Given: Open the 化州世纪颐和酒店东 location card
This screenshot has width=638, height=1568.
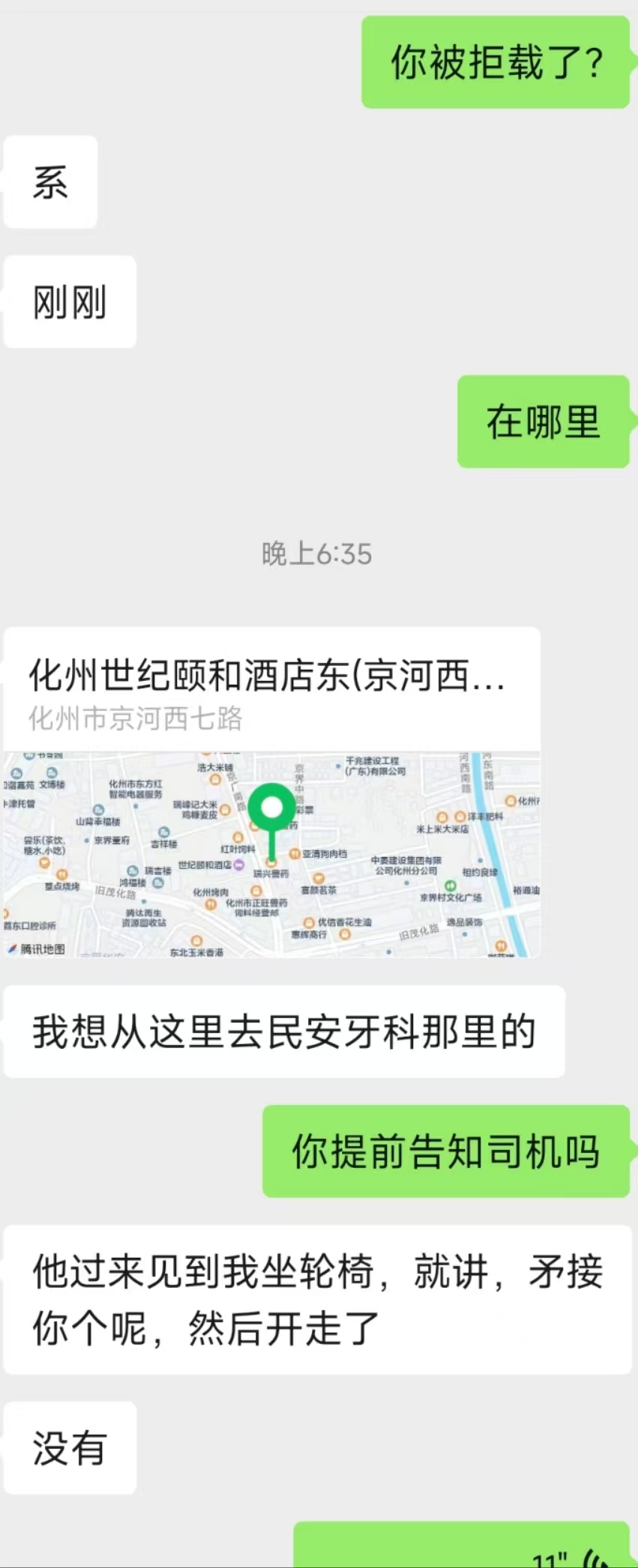Looking at the screenshot, I should click(x=271, y=791).
